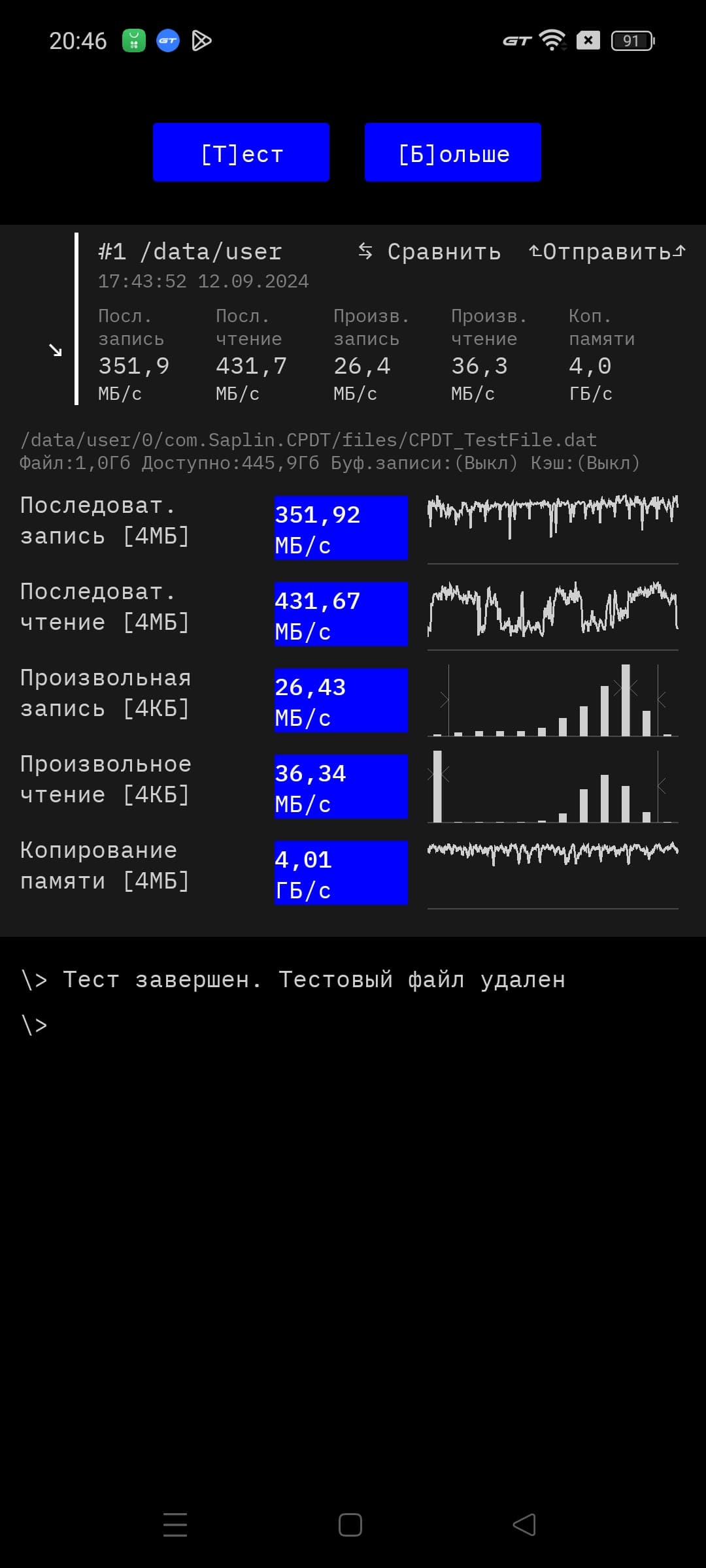Tap Сравнить to compare results
The image size is (706, 1568).
(430, 252)
